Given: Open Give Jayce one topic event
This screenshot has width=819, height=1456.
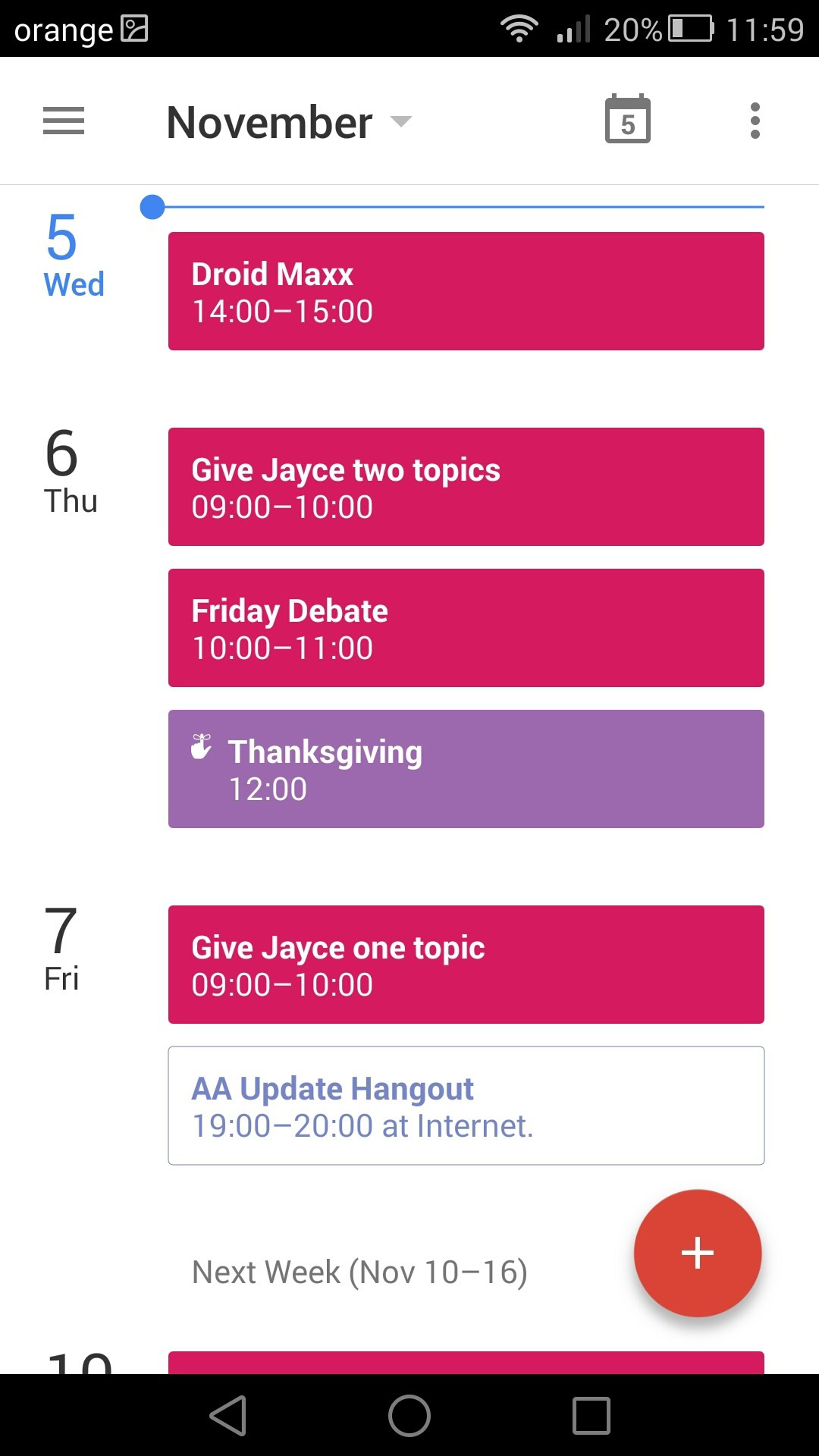Looking at the screenshot, I should [x=466, y=965].
